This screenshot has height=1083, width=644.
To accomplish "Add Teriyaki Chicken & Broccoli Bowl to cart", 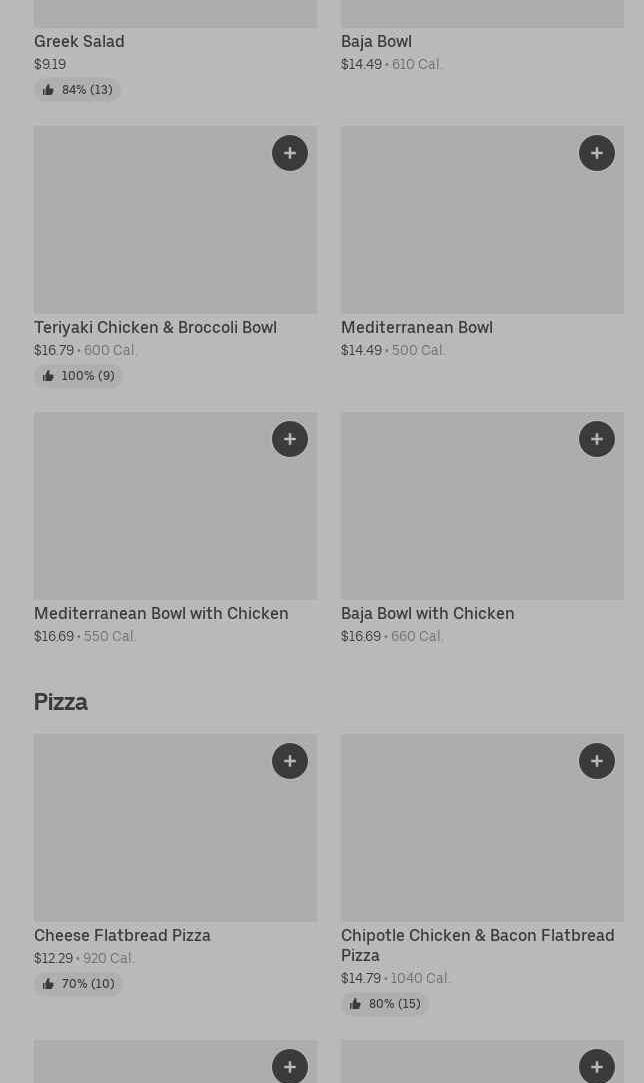I will click(290, 153).
